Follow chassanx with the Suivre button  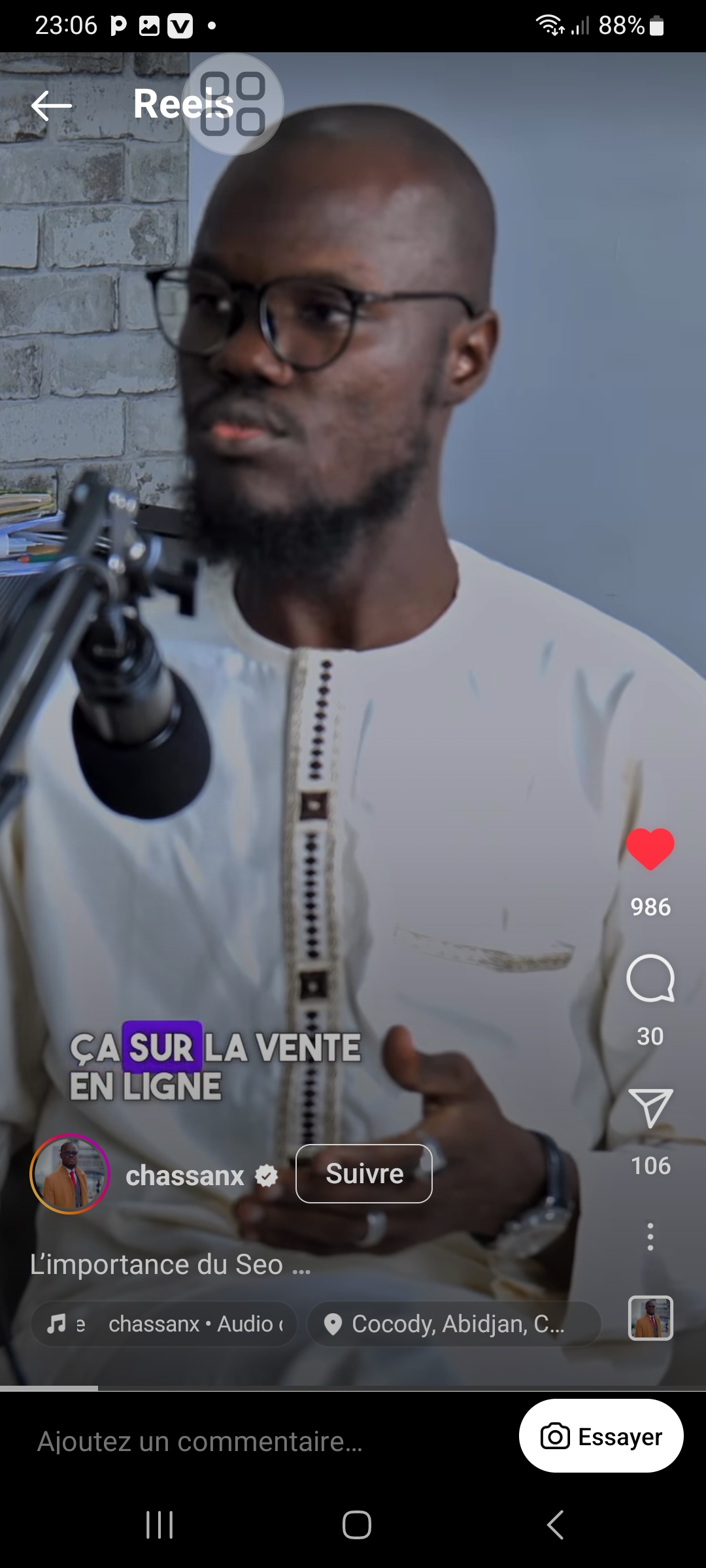[364, 1174]
